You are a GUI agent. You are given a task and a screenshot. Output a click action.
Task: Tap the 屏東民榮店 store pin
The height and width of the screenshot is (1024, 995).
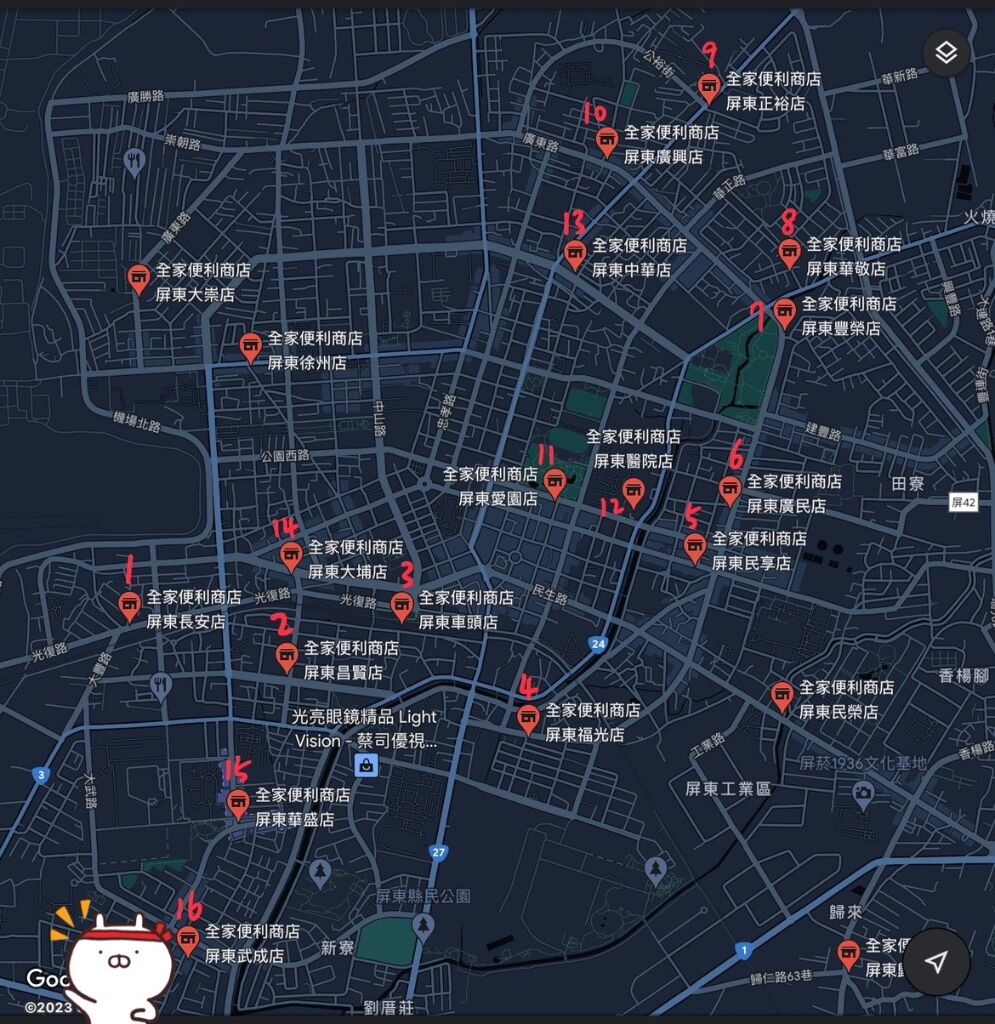[x=782, y=696]
